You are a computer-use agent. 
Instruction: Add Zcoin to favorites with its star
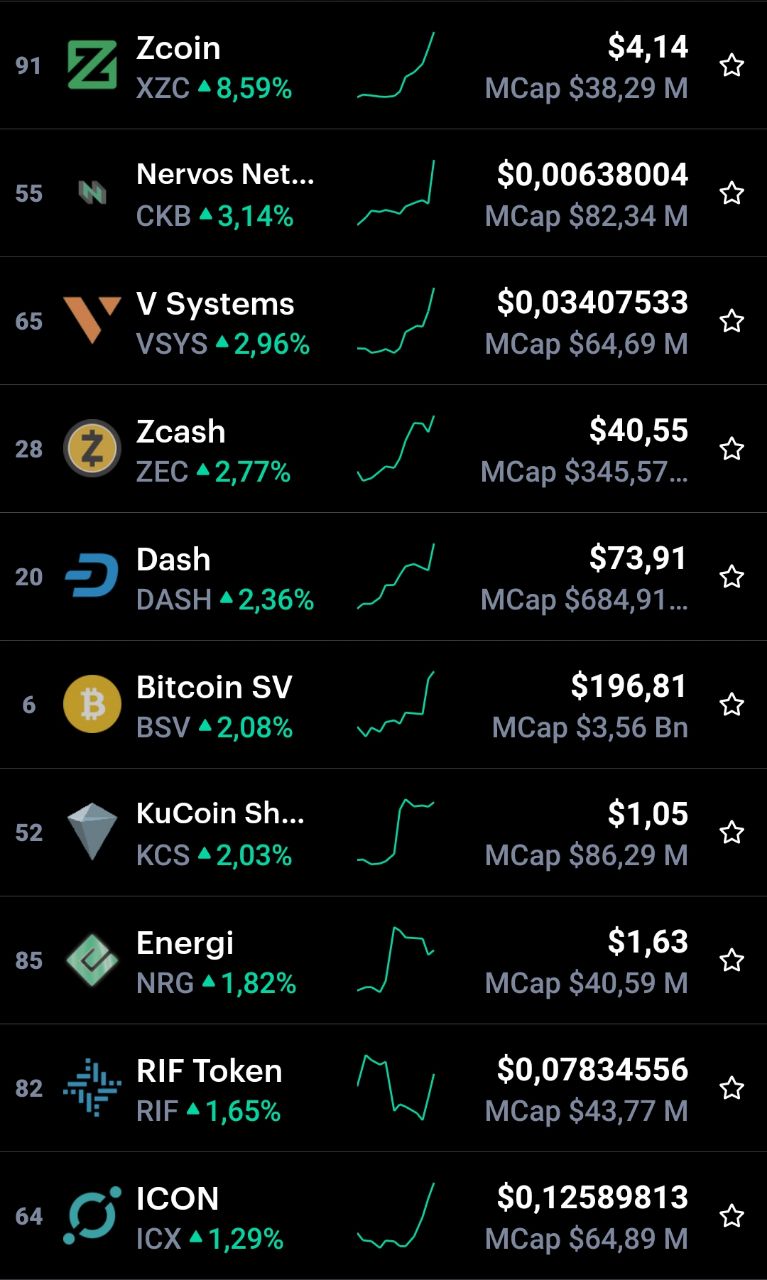pyautogui.click(x=732, y=66)
